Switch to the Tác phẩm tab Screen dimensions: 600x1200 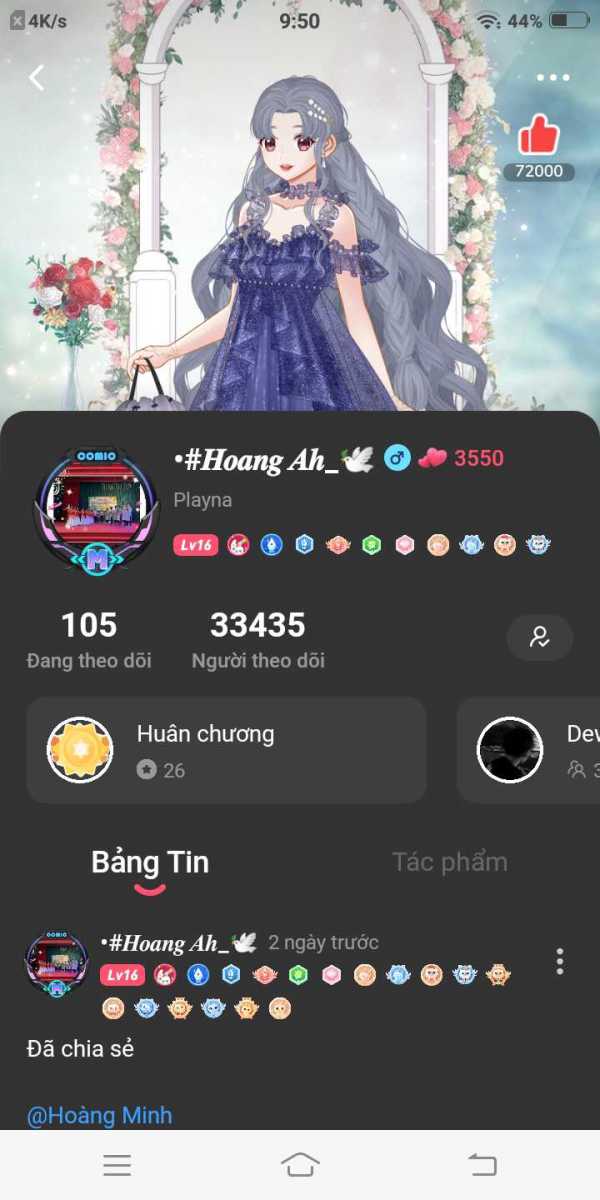[450, 862]
